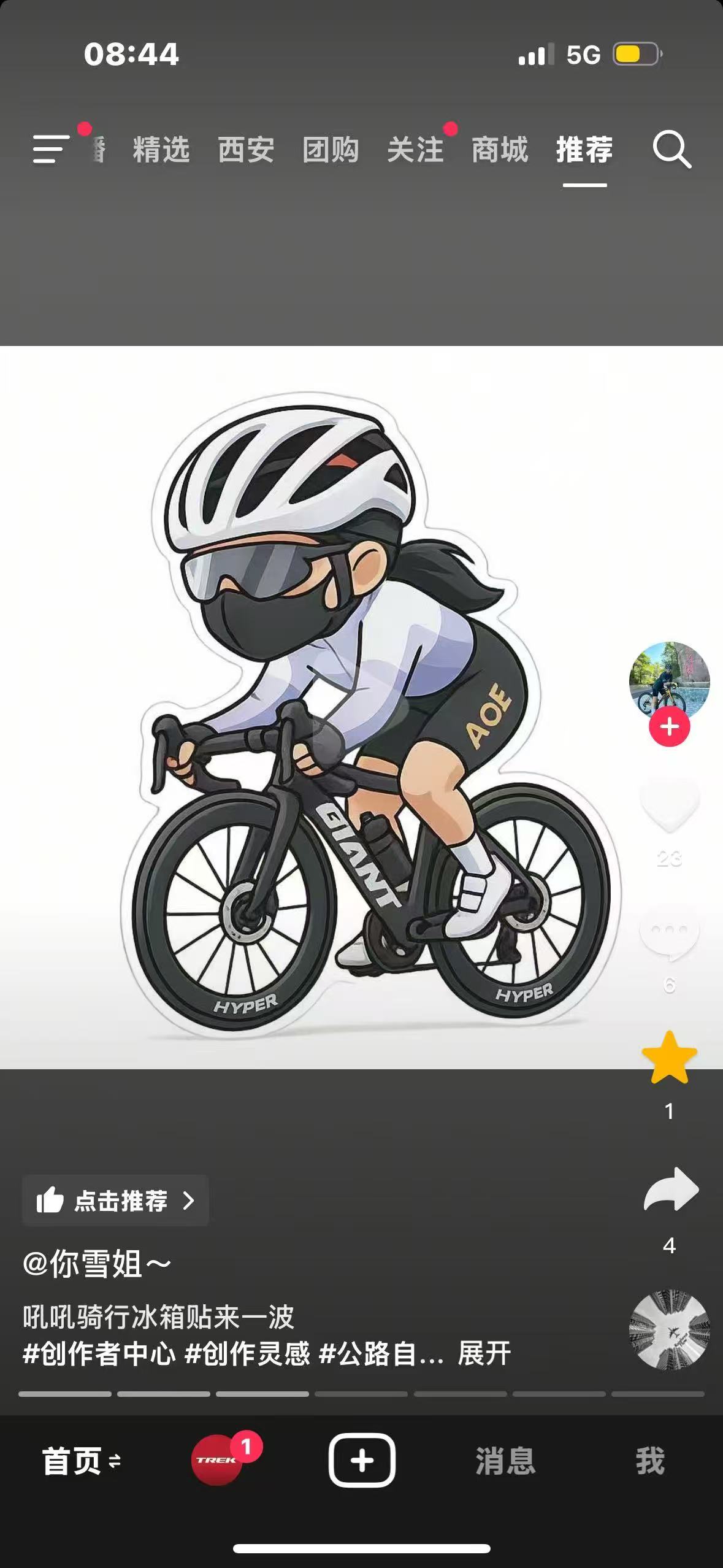Viewport: 723px width, 1568px height.
Task: Open the spinning music disc
Action: tap(669, 1330)
